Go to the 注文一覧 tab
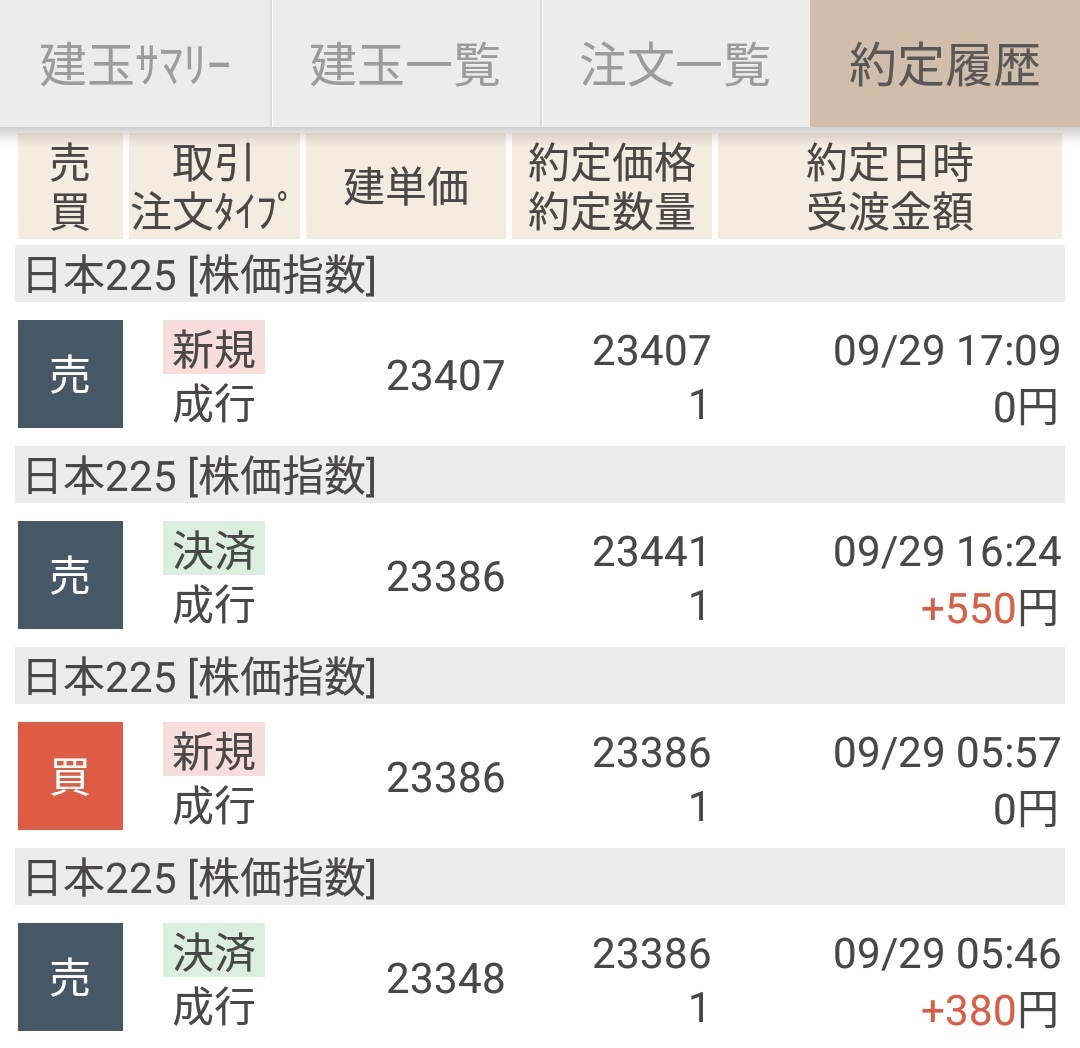Viewport: 1080px width, 1048px height. [x=675, y=65]
